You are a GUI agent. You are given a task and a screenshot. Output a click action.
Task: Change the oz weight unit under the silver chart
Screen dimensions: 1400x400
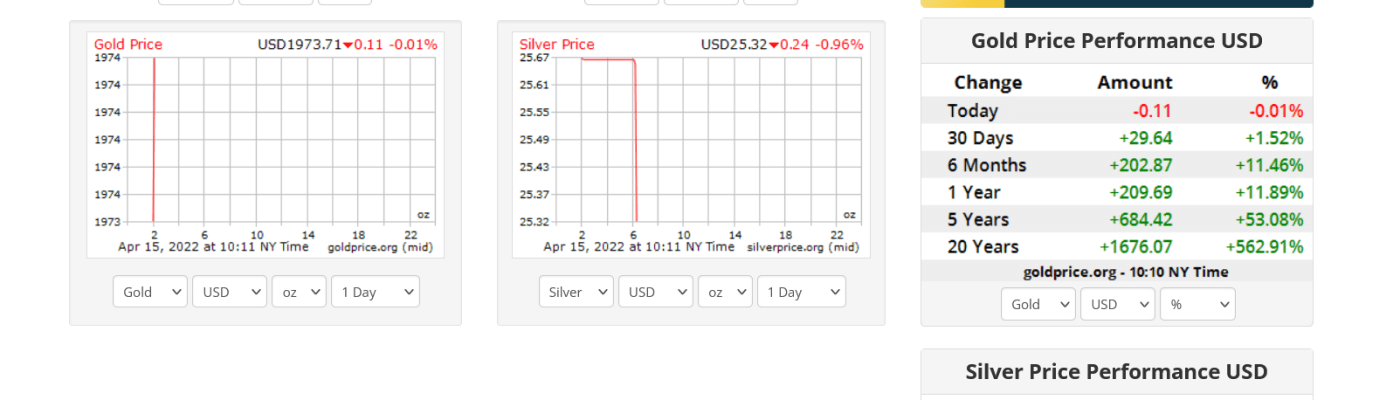tap(725, 292)
